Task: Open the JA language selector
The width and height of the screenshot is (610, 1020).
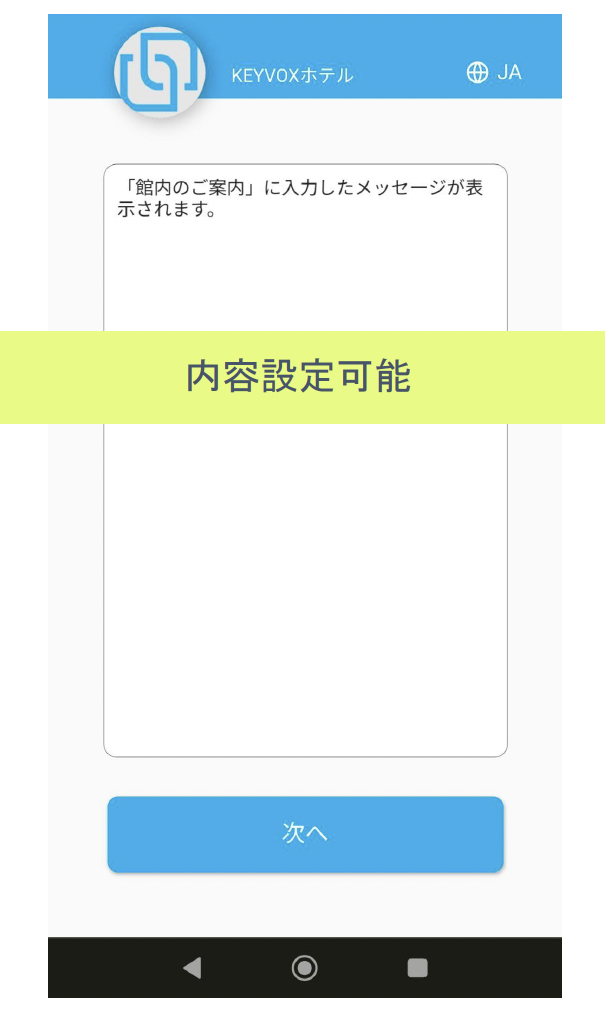Action: coord(494,73)
